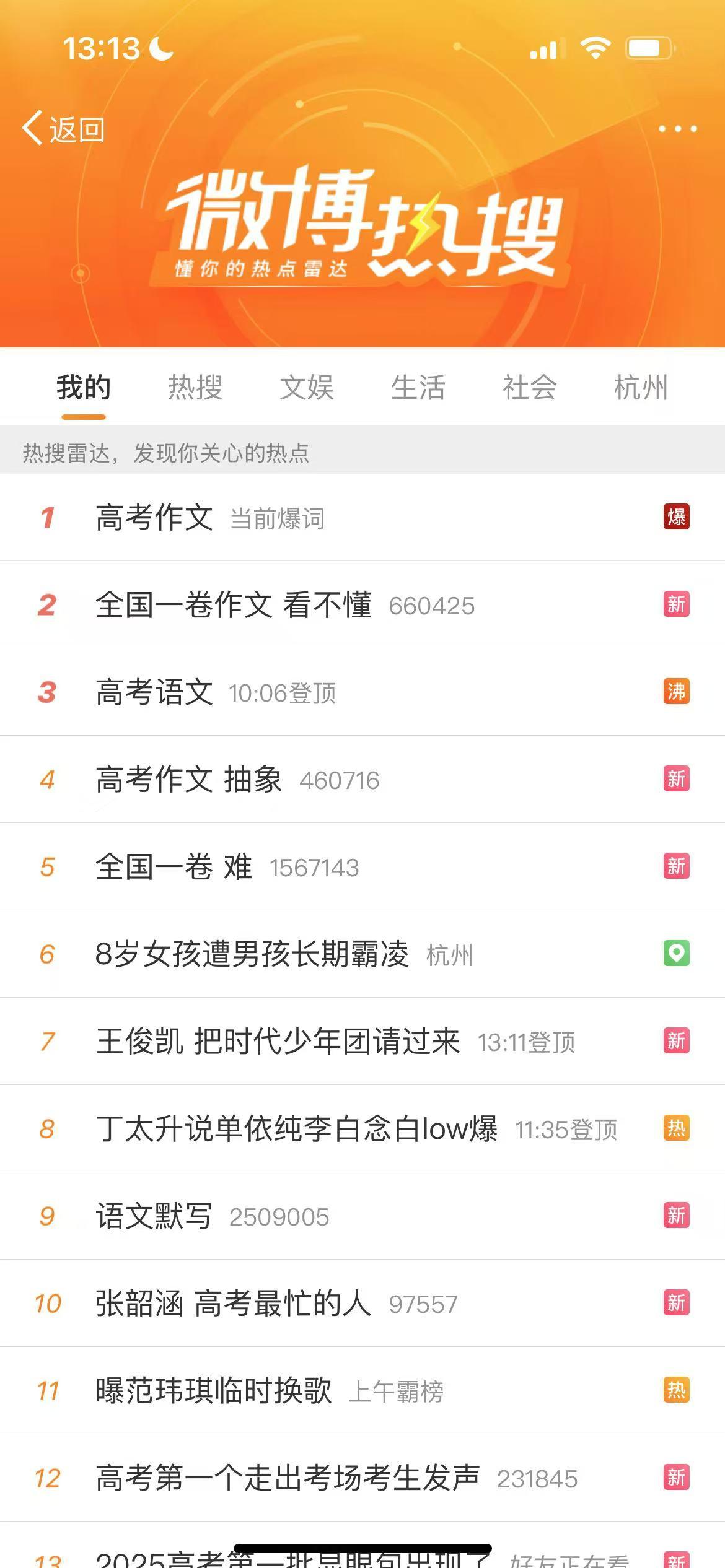725x1568 pixels.
Task: Select the 生活 tab
Action: (x=418, y=388)
